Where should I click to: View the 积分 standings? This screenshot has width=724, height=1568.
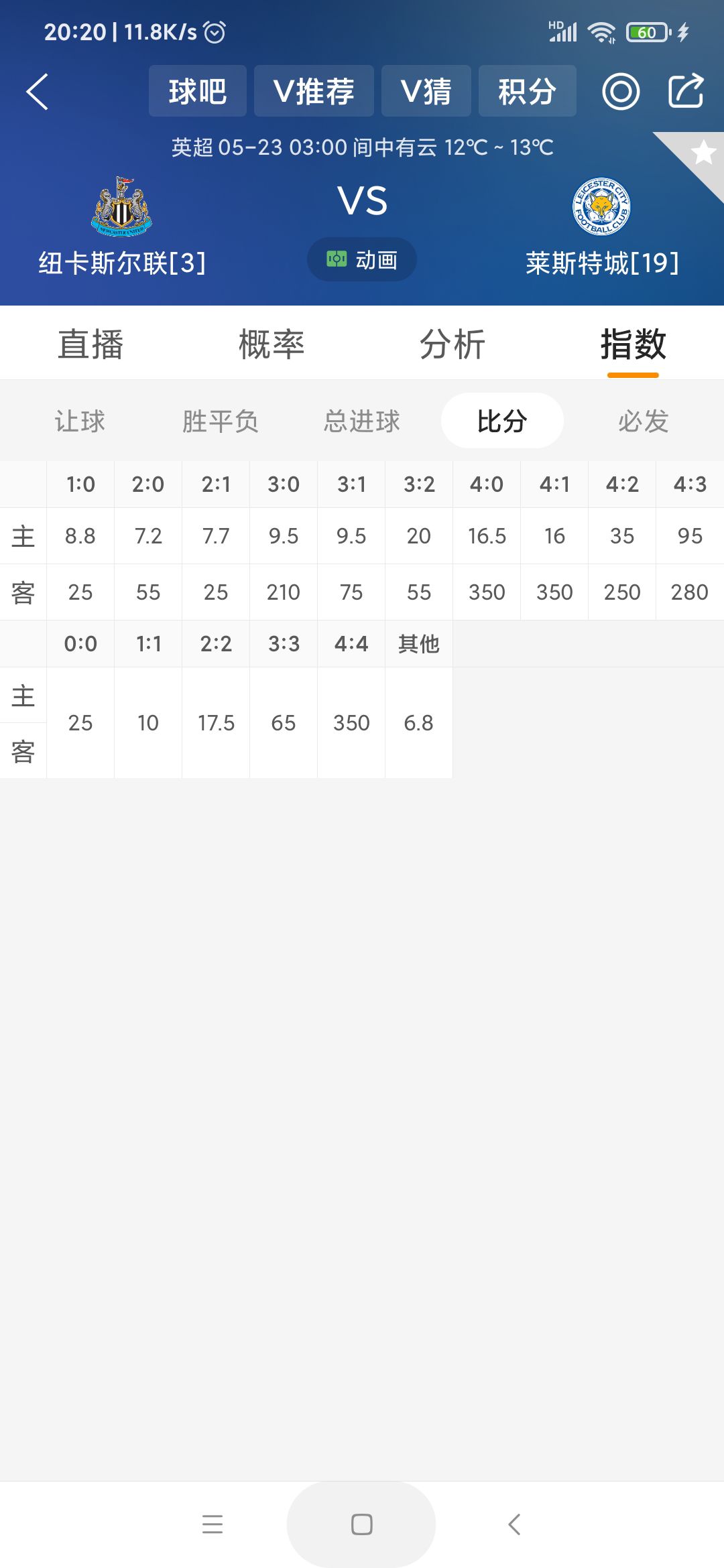(527, 91)
